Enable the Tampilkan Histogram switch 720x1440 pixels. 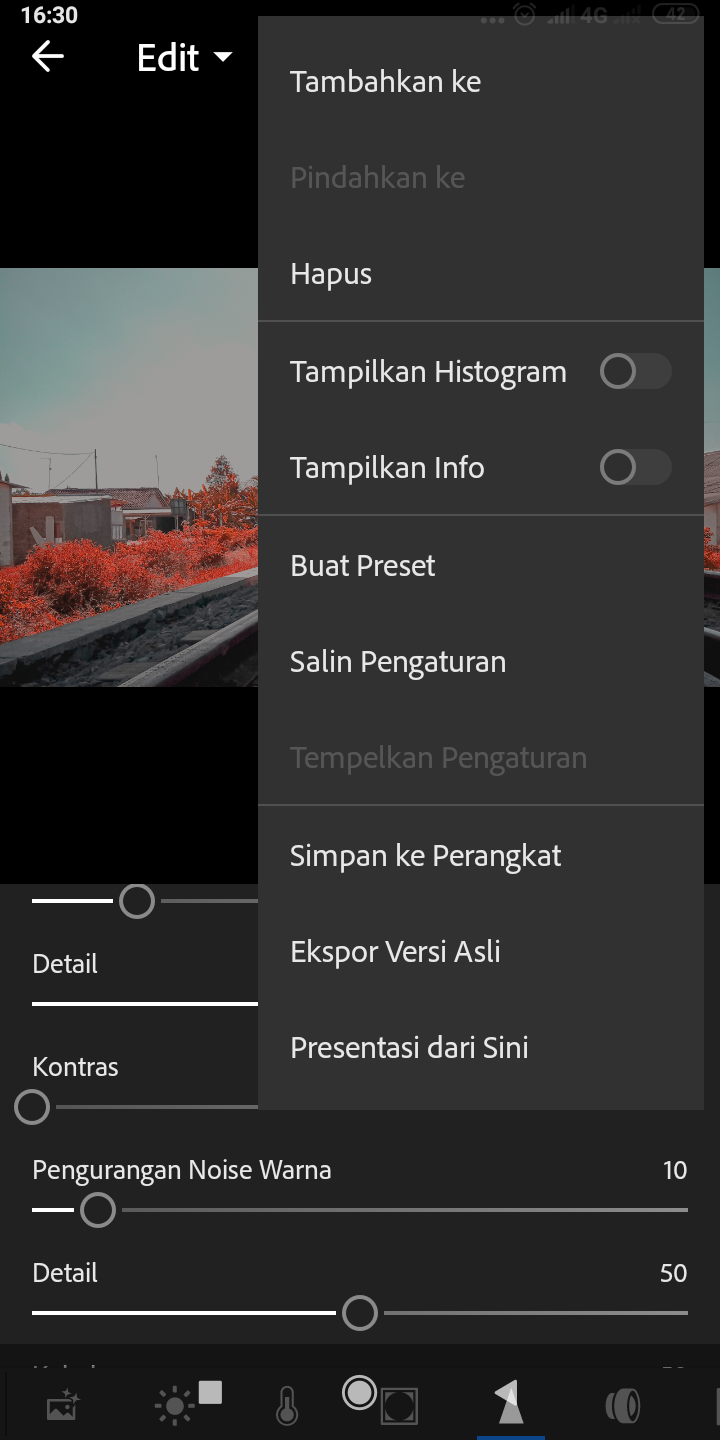(635, 372)
